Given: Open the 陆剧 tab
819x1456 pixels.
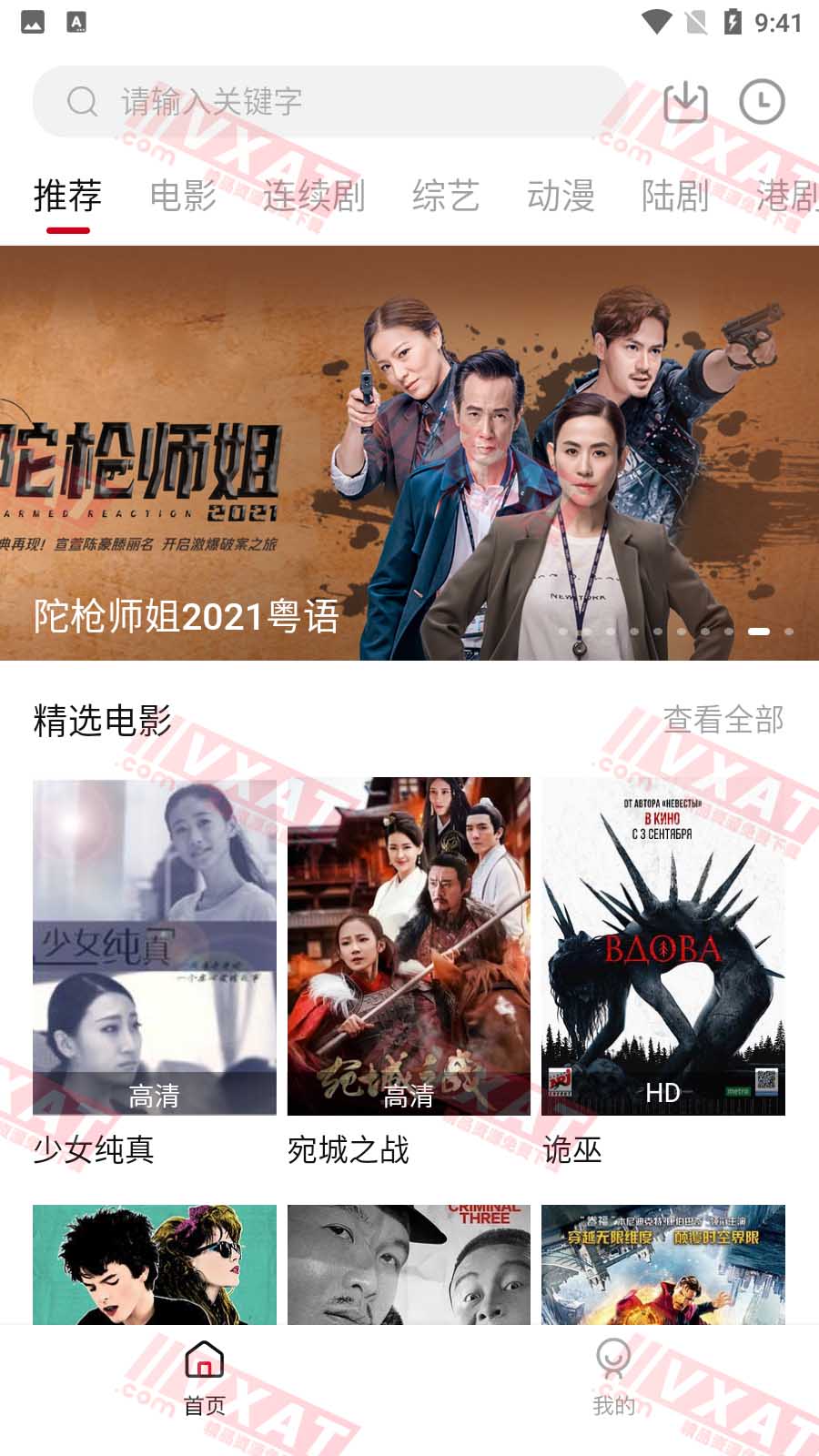Looking at the screenshot, I should click(675, 196).
